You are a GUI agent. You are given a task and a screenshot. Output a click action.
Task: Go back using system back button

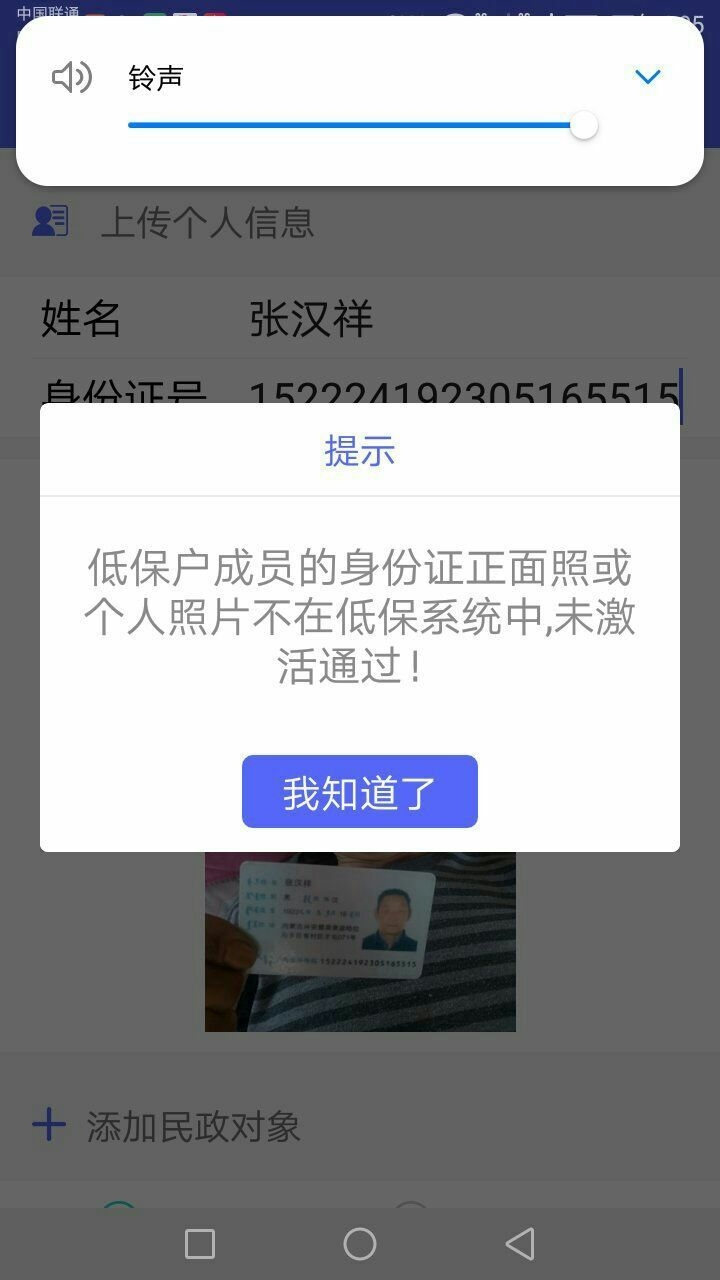coord(519,1244)
